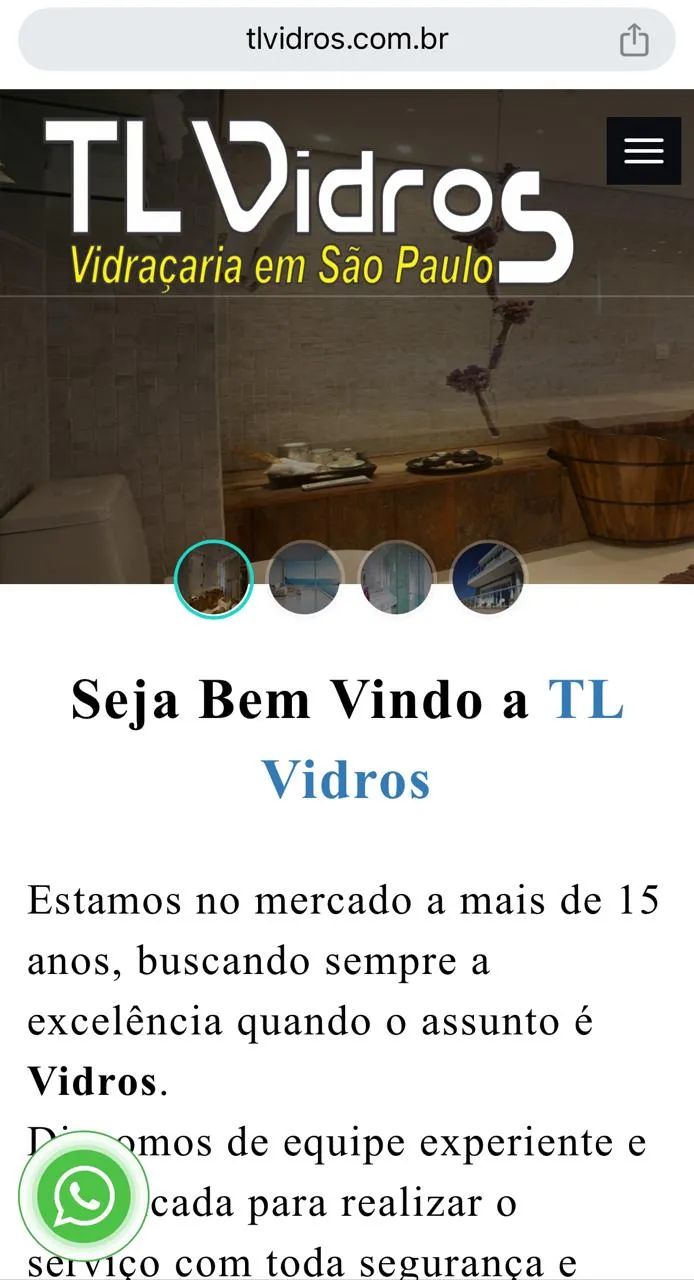Select the fourth slider thumbnail with building
This screenshot has width=694, height=1280.
click(488, 579)
